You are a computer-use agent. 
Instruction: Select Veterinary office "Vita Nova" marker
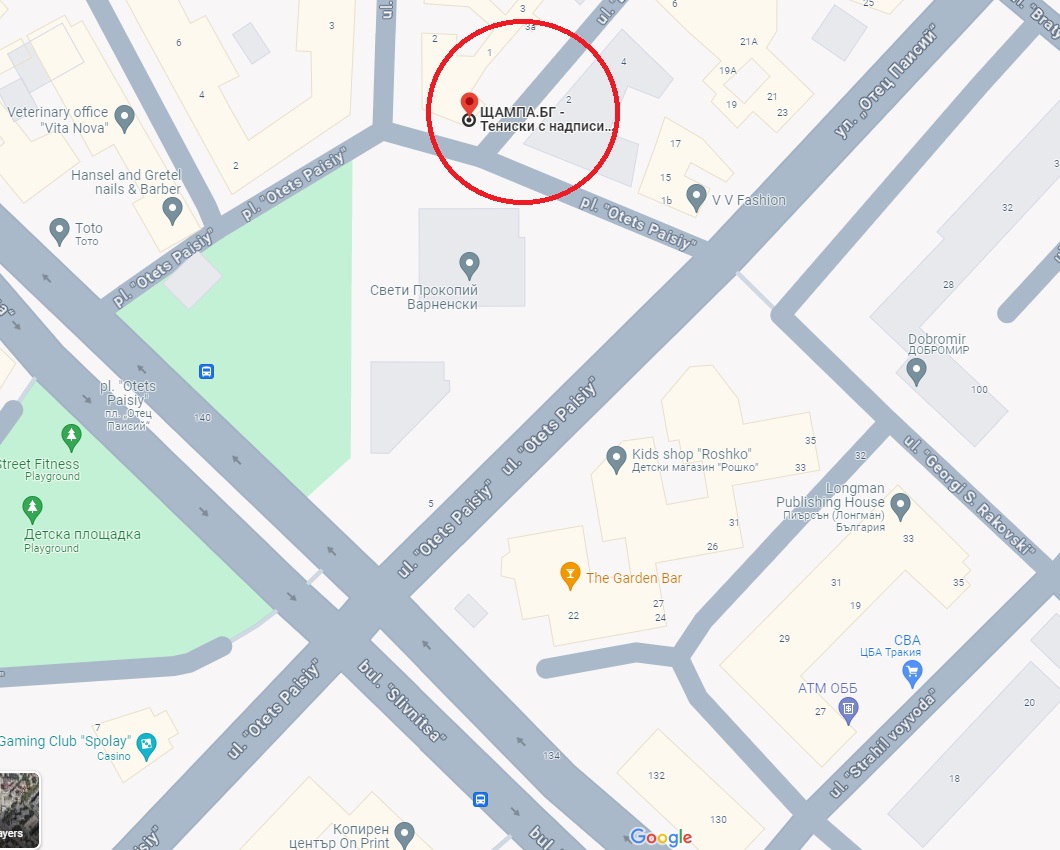click(125, 118)
